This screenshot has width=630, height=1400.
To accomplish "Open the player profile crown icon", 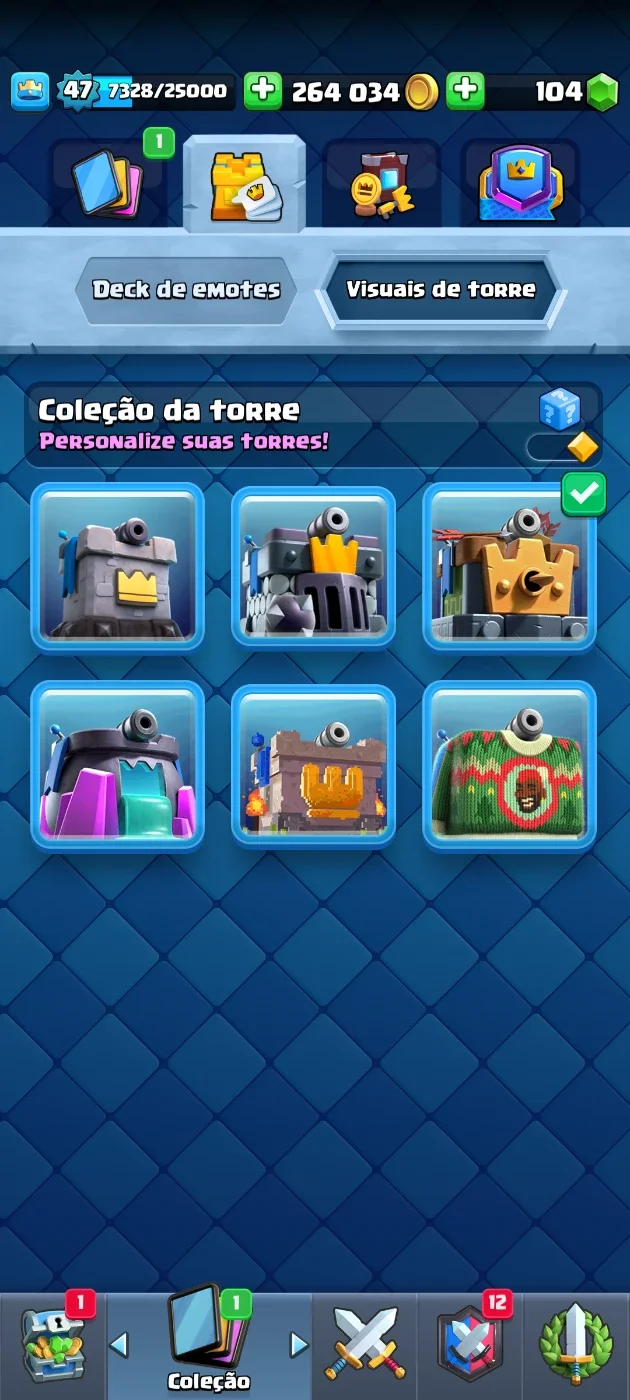I will pyautogui.click(x=30, y=92).
